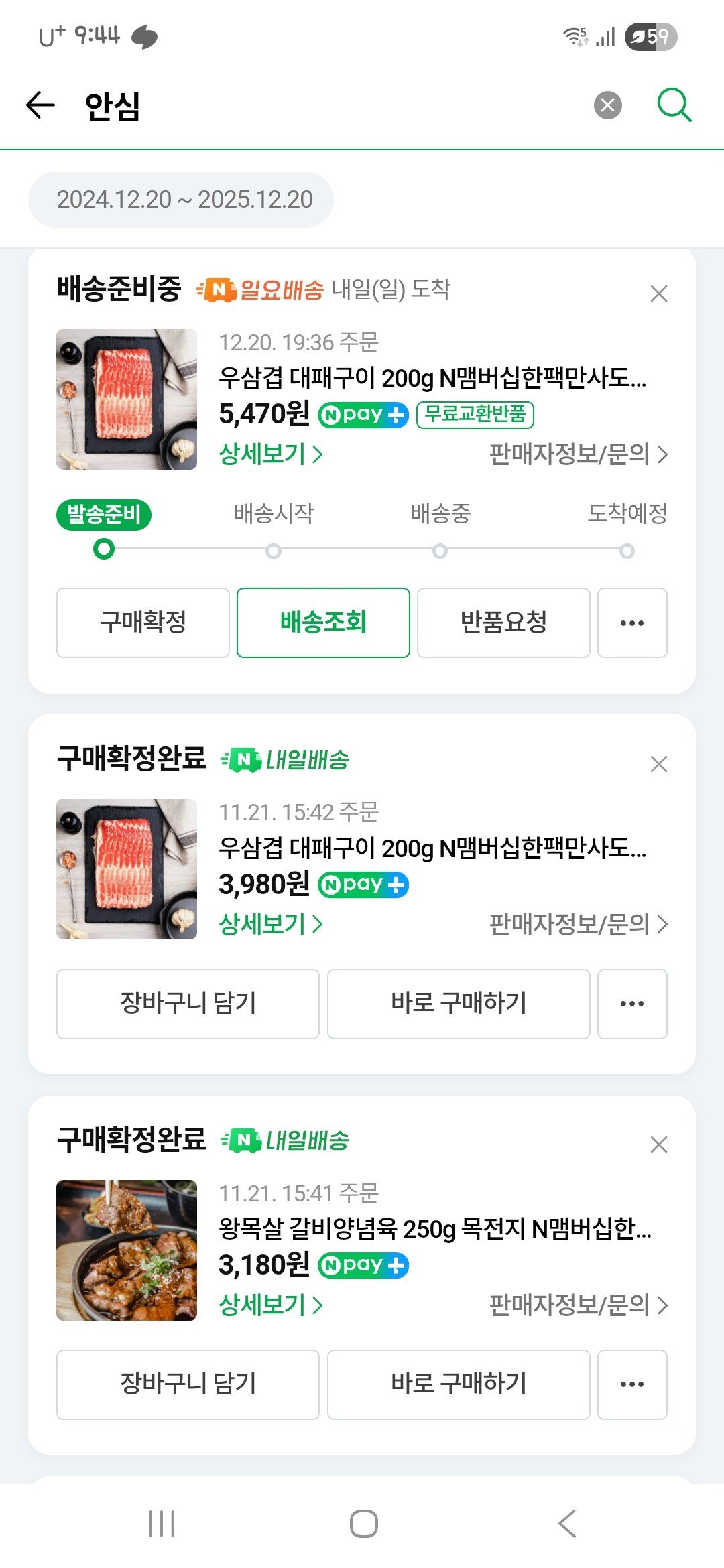Clear the search term with the X circle
This screenshot has width=724, height=1568.
click(607, 104)
